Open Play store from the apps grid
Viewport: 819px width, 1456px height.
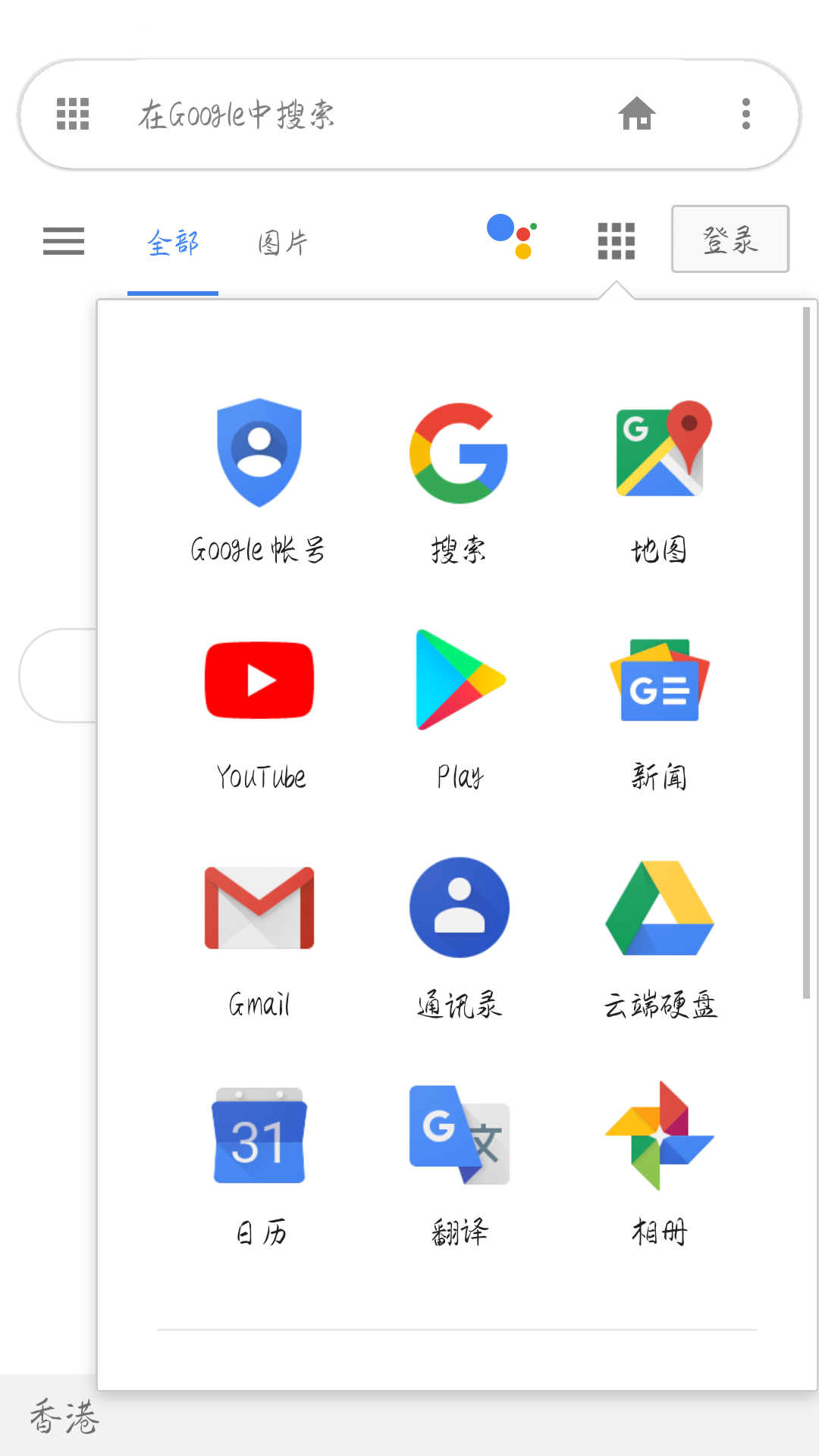pyautogui.click(x=460, y=709)
